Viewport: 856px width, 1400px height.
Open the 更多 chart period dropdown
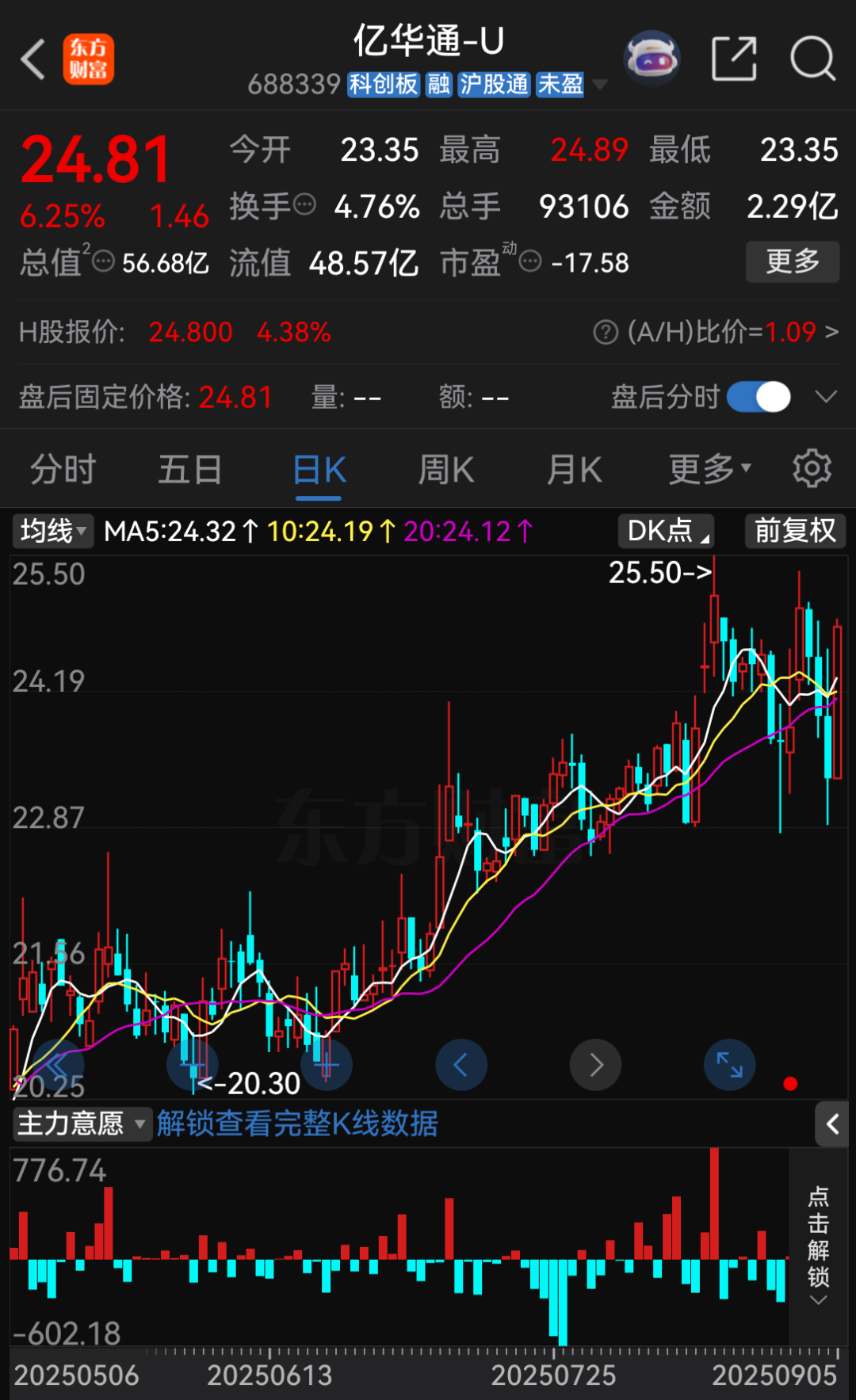[x=709, y=470]
